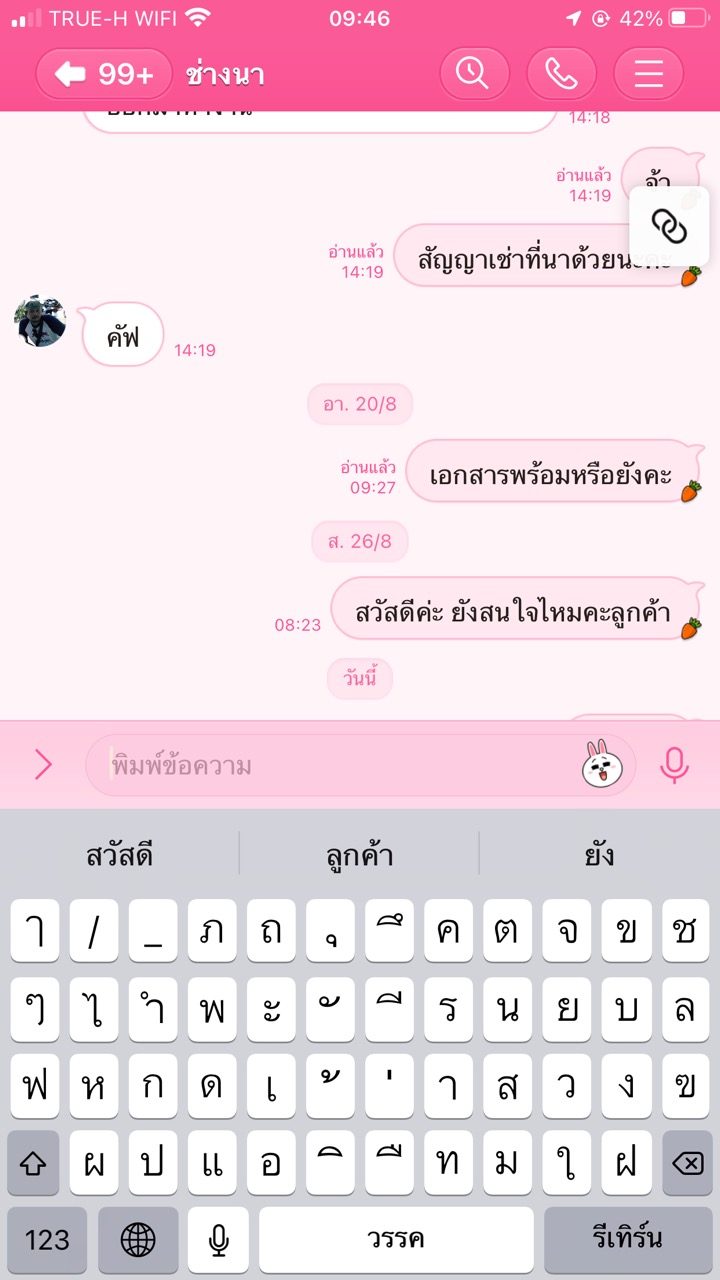Switch to the 123 number keyboard
Image resolution: width=720 pixels, height=1280 pixels.
[x=47, y=1240]
